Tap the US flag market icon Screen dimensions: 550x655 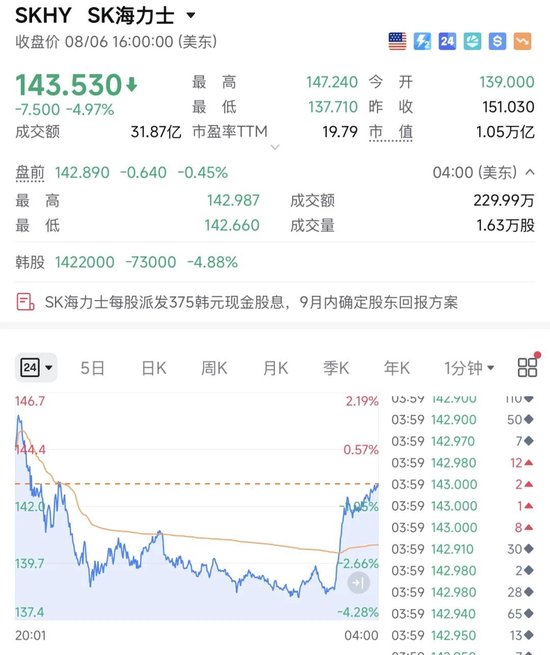coord(397,41)
